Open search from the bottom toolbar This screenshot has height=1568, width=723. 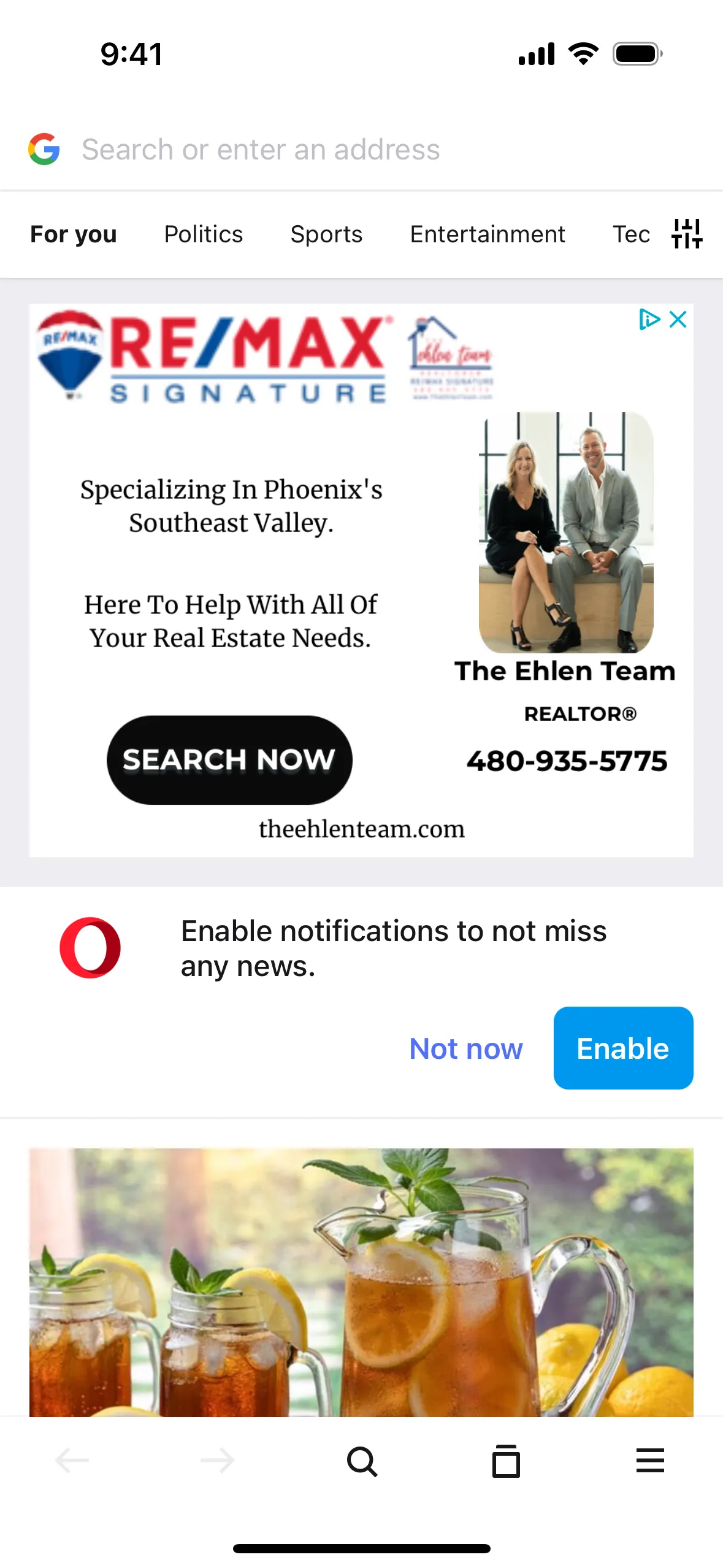pos(362,1461)
